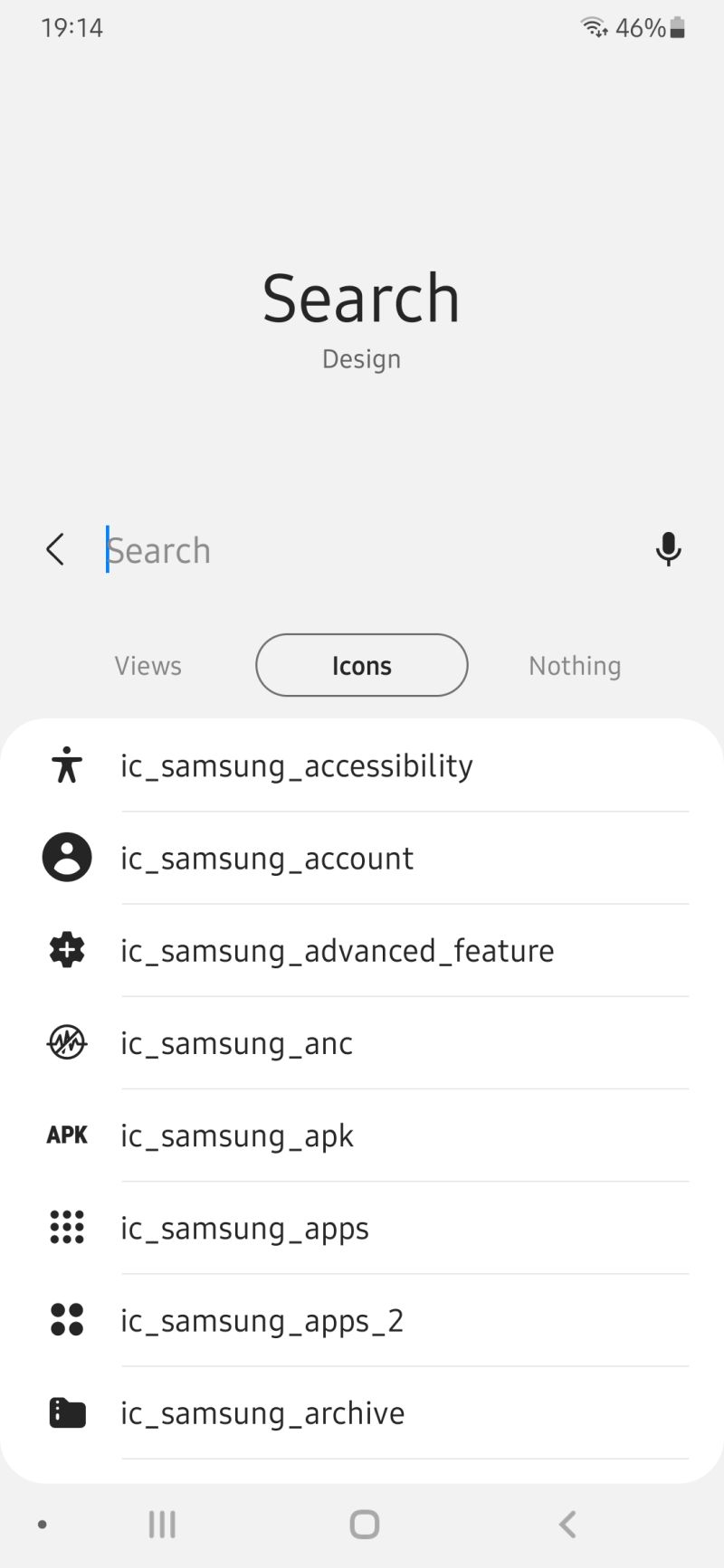Click the ic_samsung_advanced_feature gear icon
Screen dimensions: 724x1568
tap(65, 949)
